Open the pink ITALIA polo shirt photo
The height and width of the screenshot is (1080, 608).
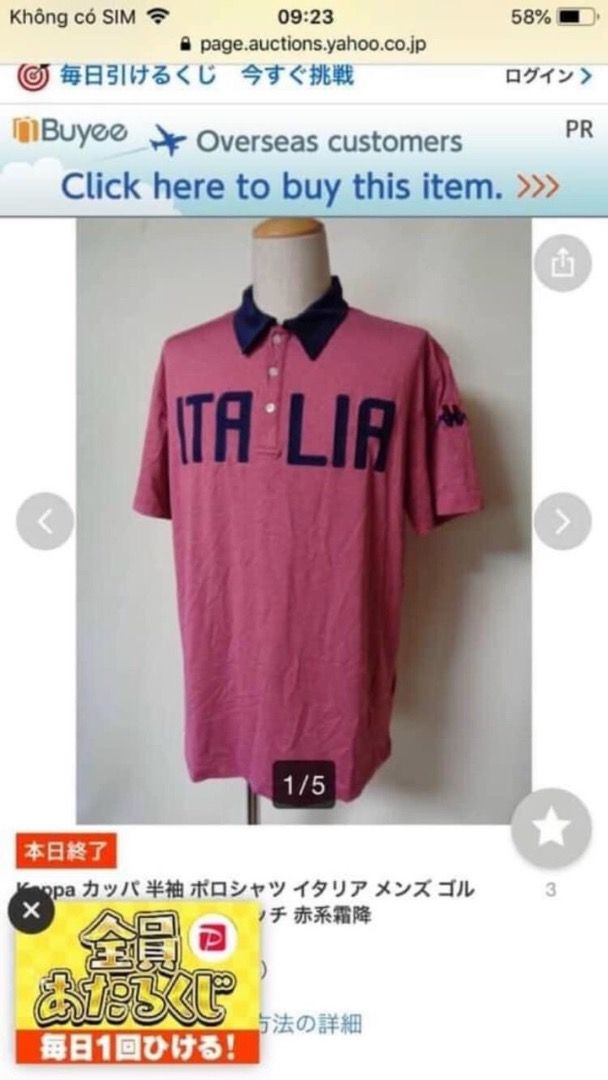coord(304,521)
